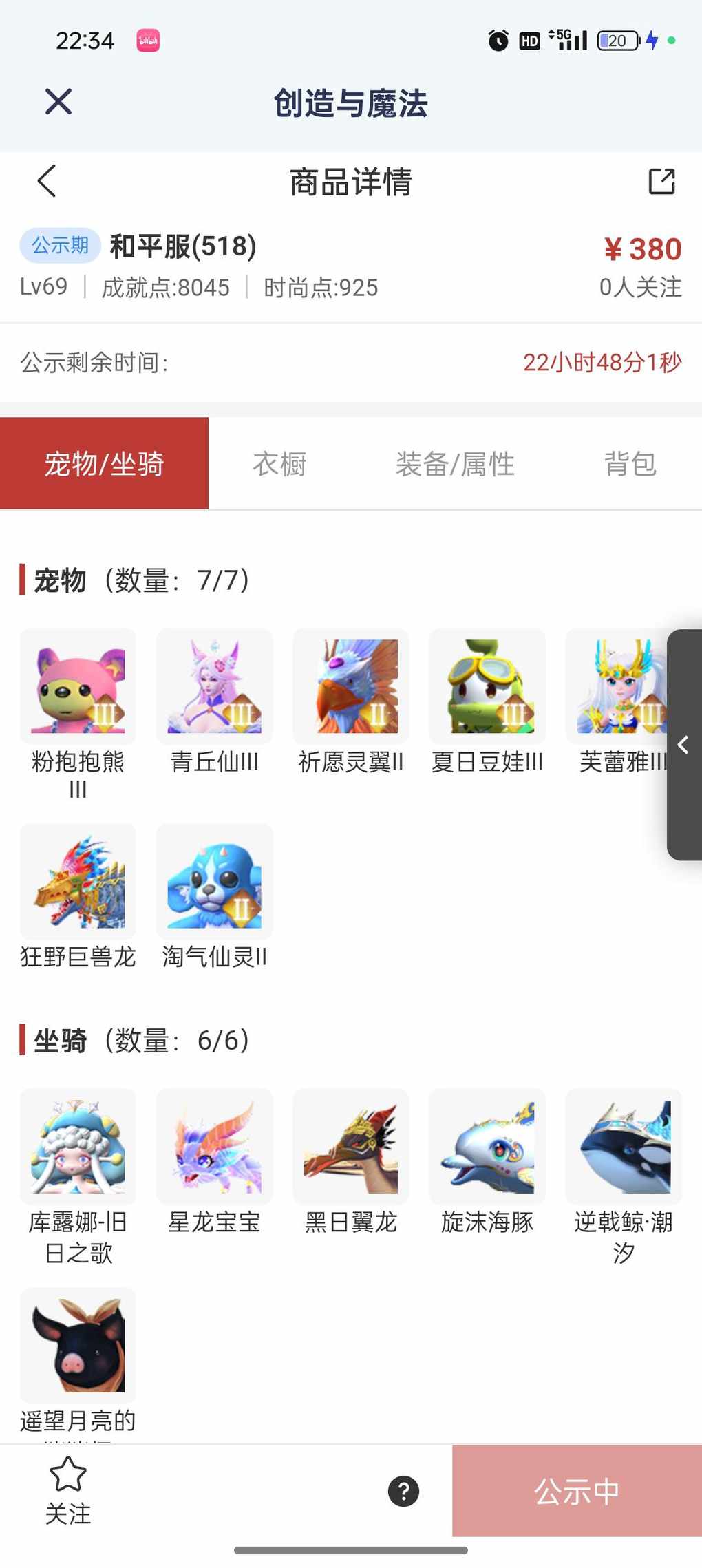Go back from 商品详情
The height and width of the screenshot is (1568, 702).
click(x=47, y=182)
